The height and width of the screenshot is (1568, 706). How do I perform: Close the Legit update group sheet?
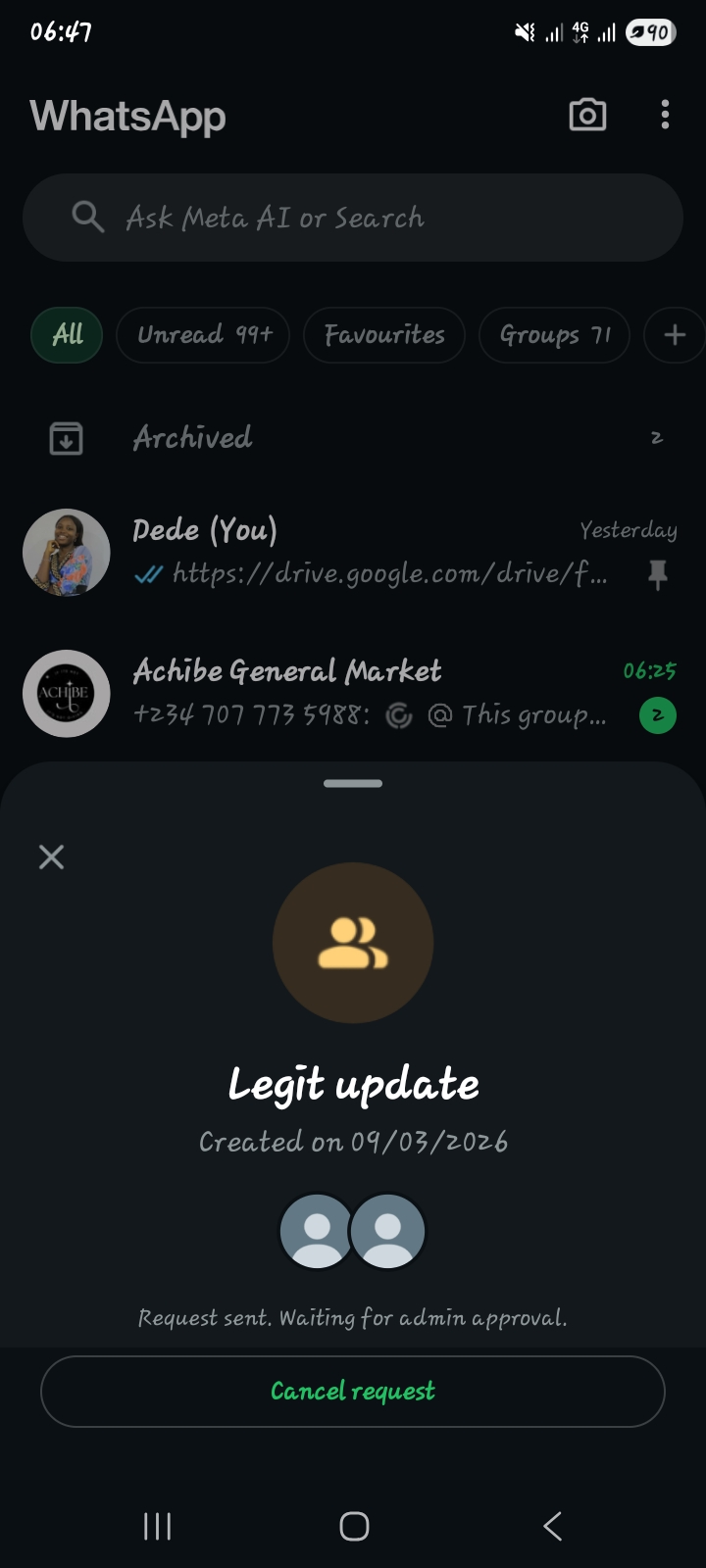click(51, 857)
